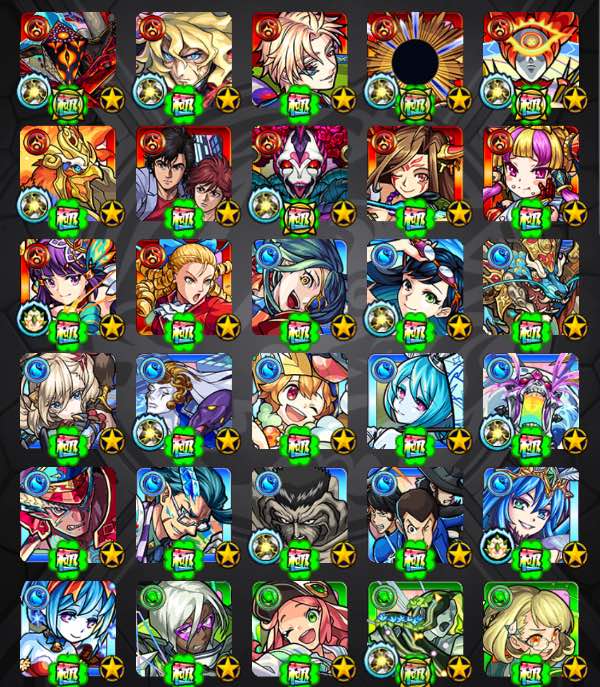Open the blonde girl with glasses tile
Viewport: 600px width, 687px height.
(531, 628)
